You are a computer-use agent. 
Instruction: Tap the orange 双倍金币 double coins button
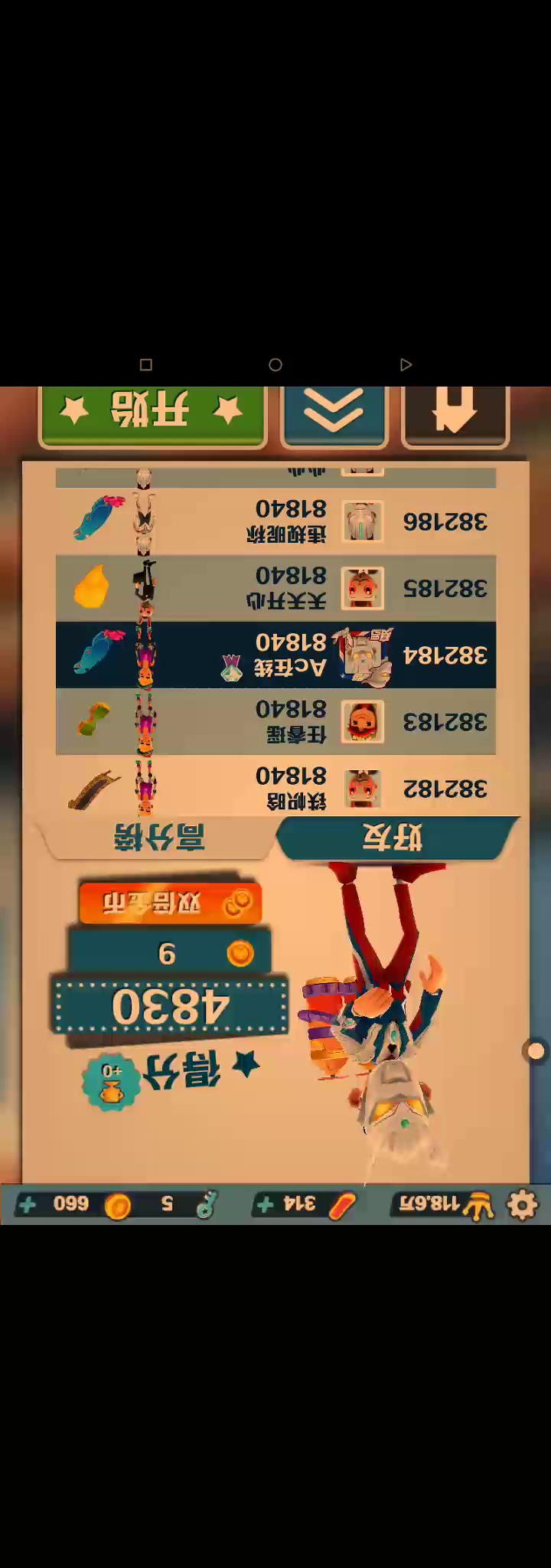(x=170, y=903)
